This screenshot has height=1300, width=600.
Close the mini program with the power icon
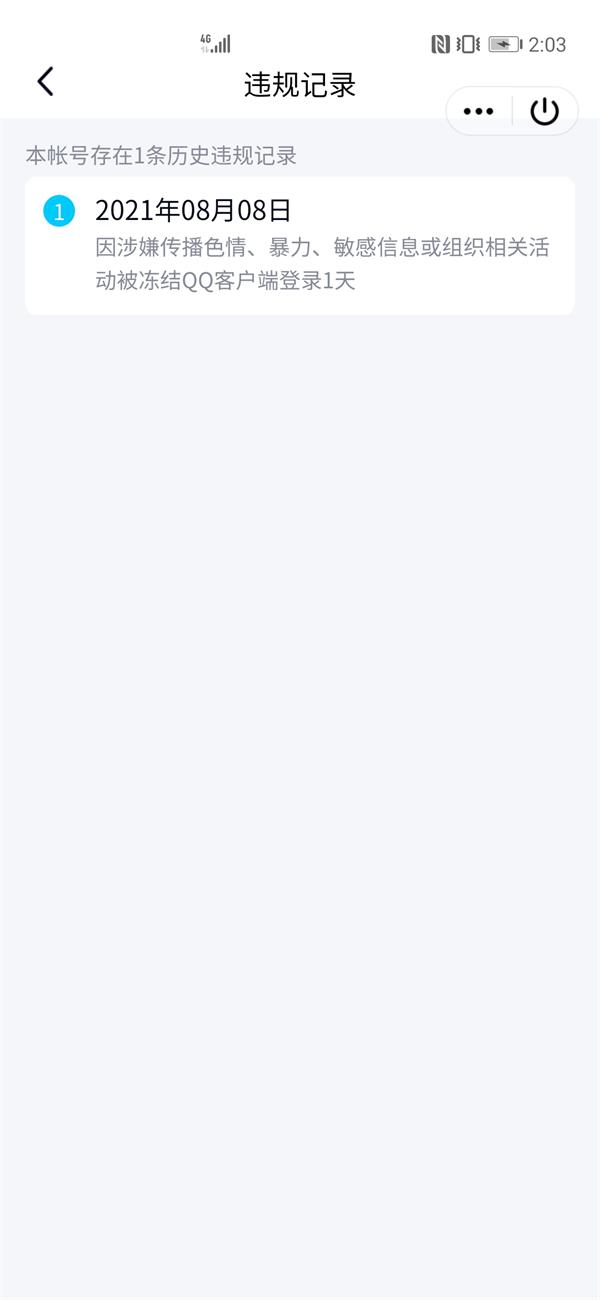[x=544, y=111]
